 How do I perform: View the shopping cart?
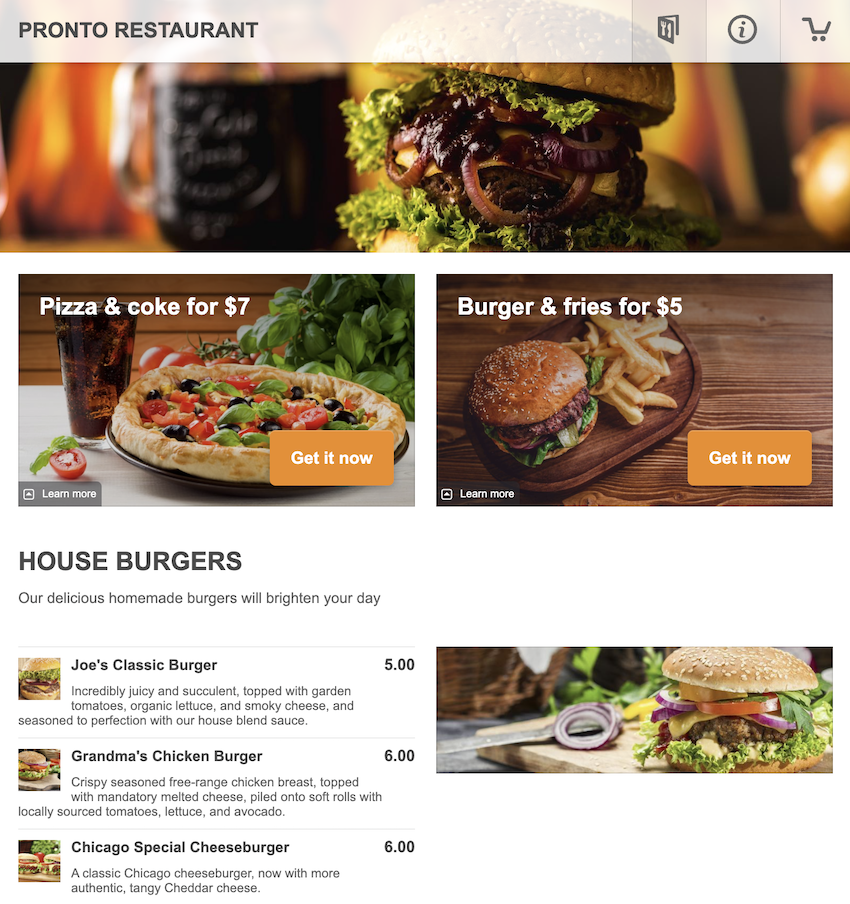(816, 30)
